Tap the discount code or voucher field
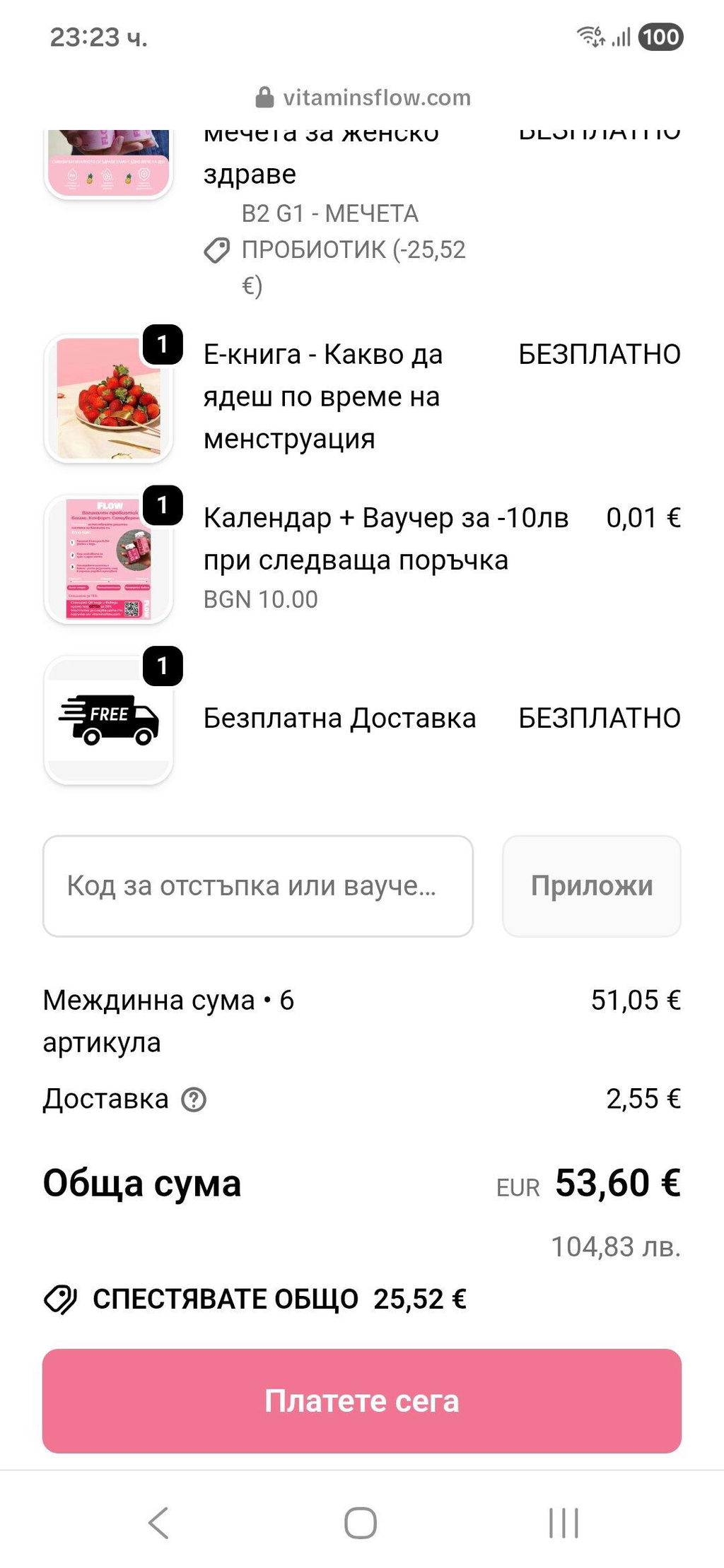Viewport: 724px width, 1568px height. tap(258, 886)
